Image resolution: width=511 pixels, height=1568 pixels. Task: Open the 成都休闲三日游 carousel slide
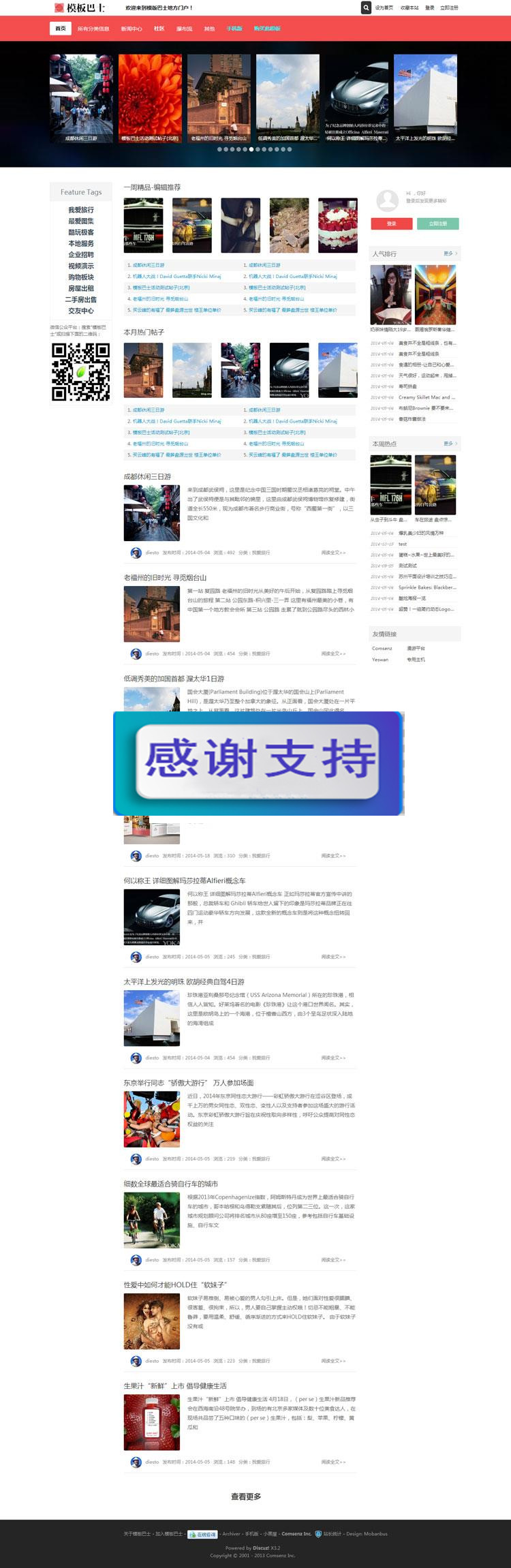[81, 99]
